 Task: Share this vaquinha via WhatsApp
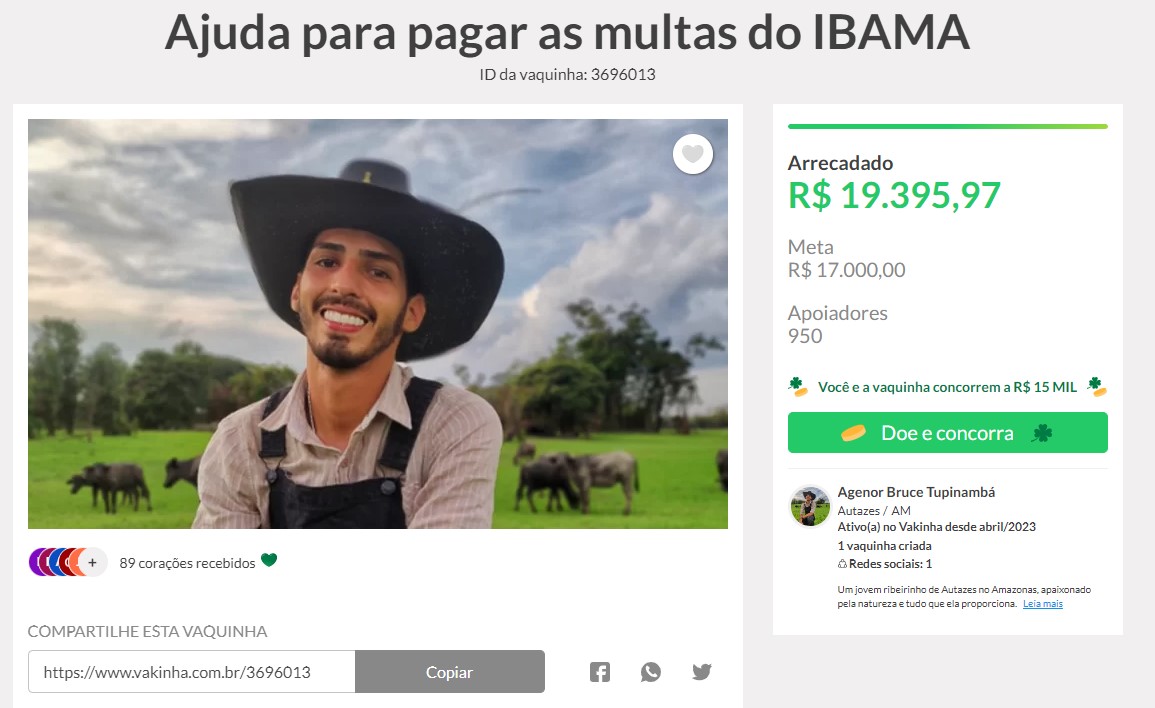651,672
